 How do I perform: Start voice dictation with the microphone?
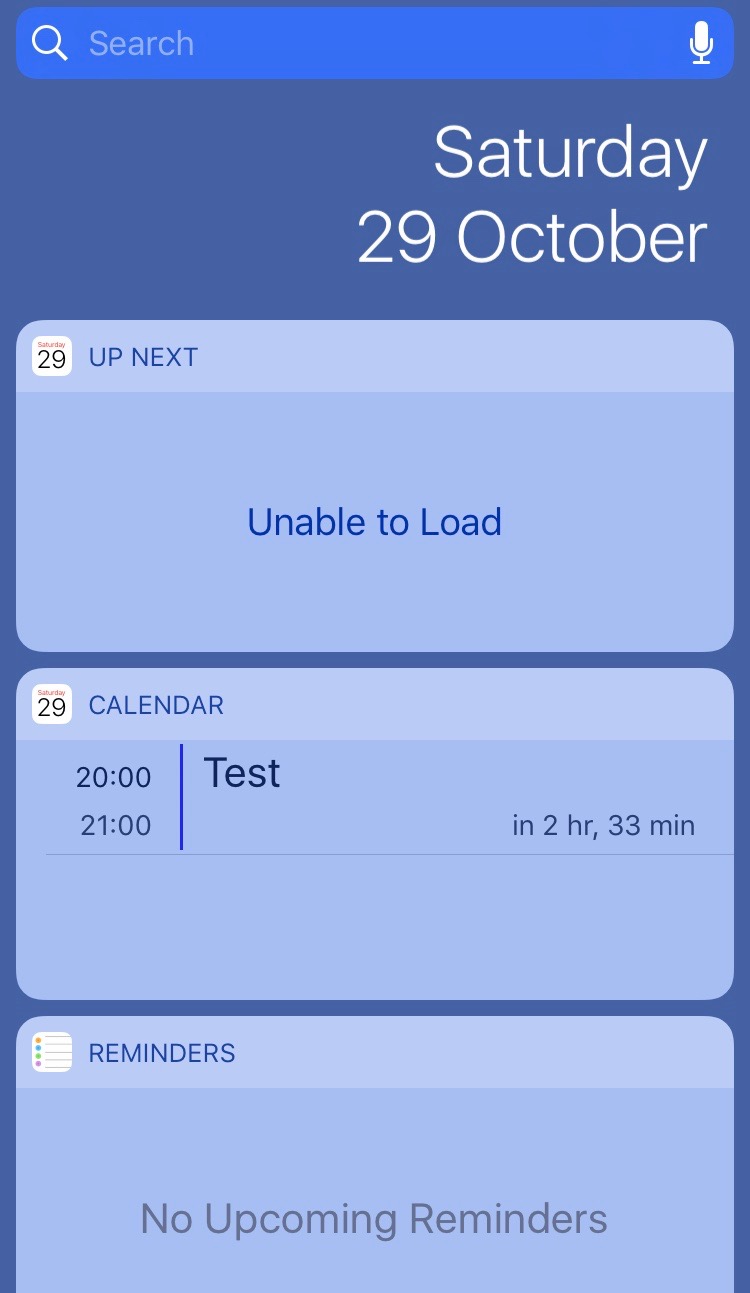pos(702,43)
